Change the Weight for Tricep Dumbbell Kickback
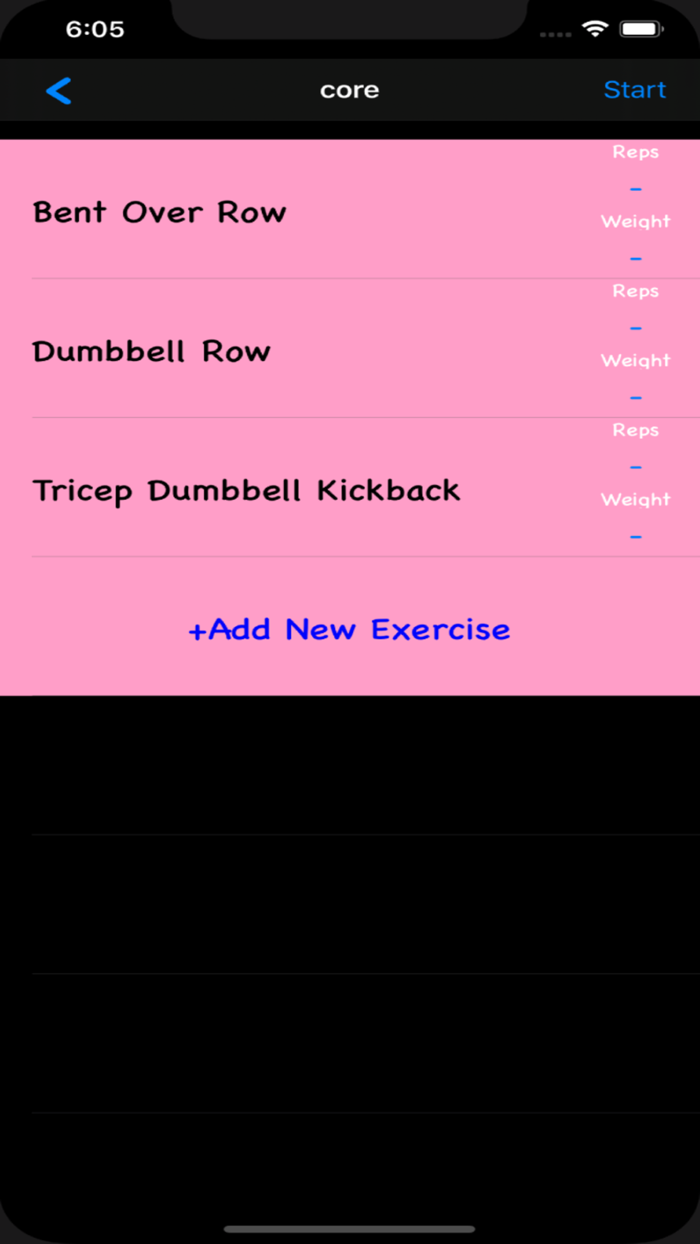 635,536
